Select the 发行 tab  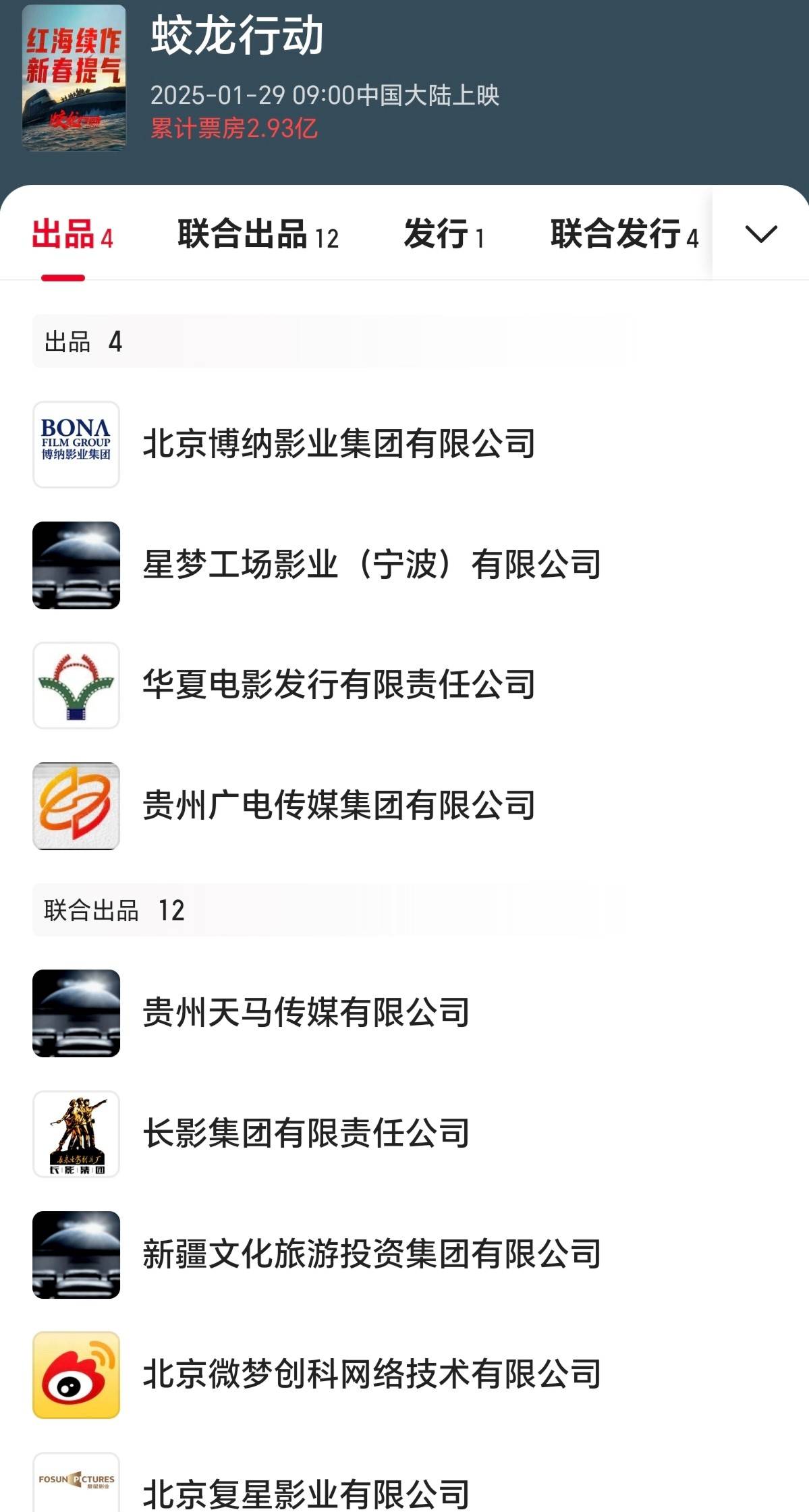[x=444, y=235]
